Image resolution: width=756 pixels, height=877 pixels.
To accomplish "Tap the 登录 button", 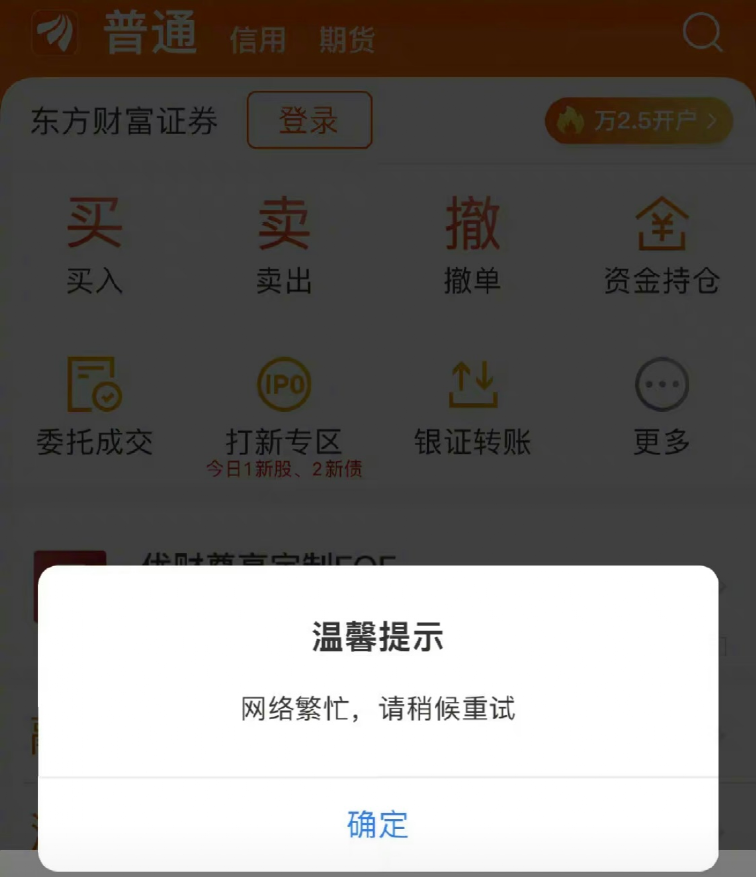I will click(x=309, y=121).
